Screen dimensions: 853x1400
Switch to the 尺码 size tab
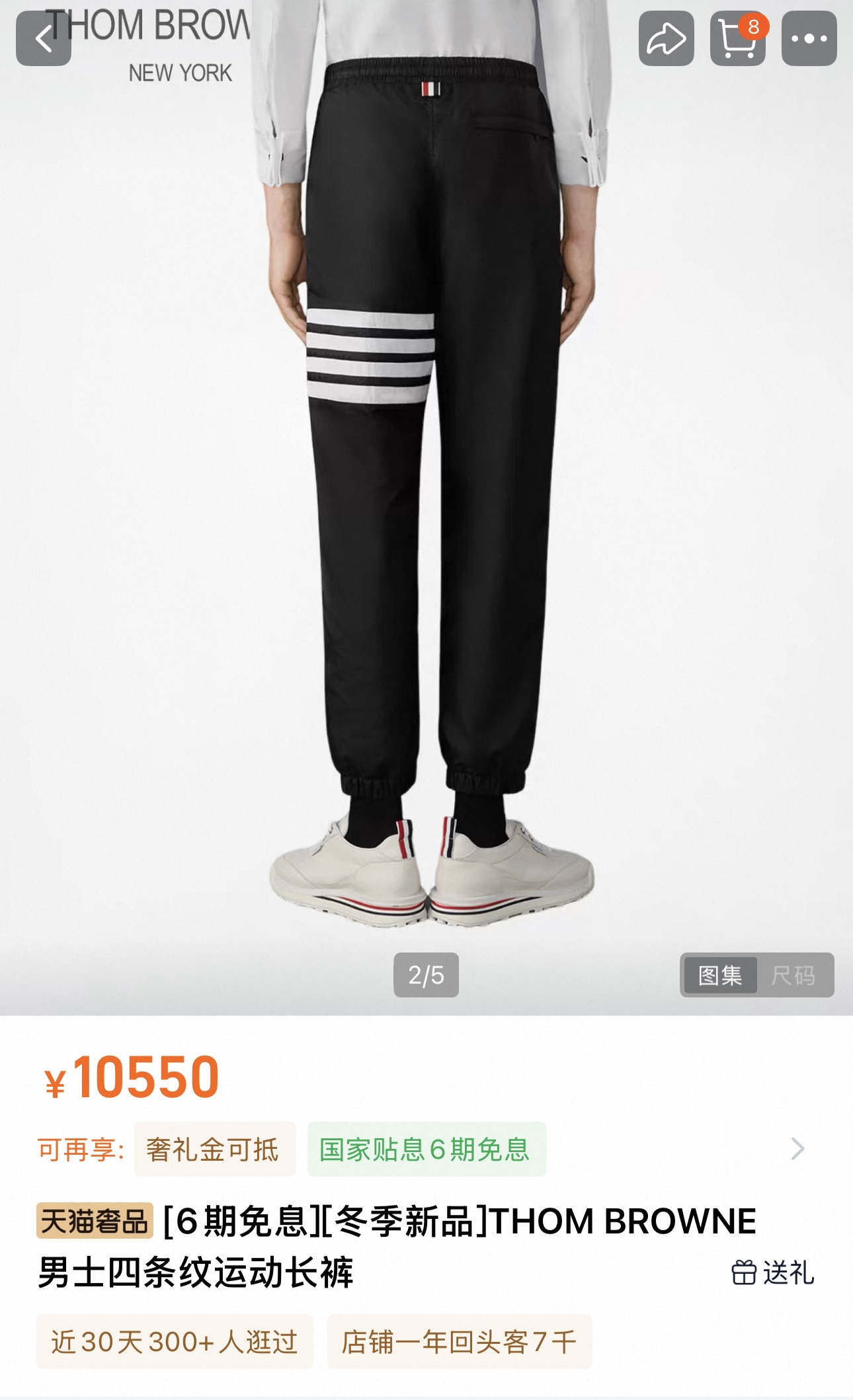pos(793,975)
